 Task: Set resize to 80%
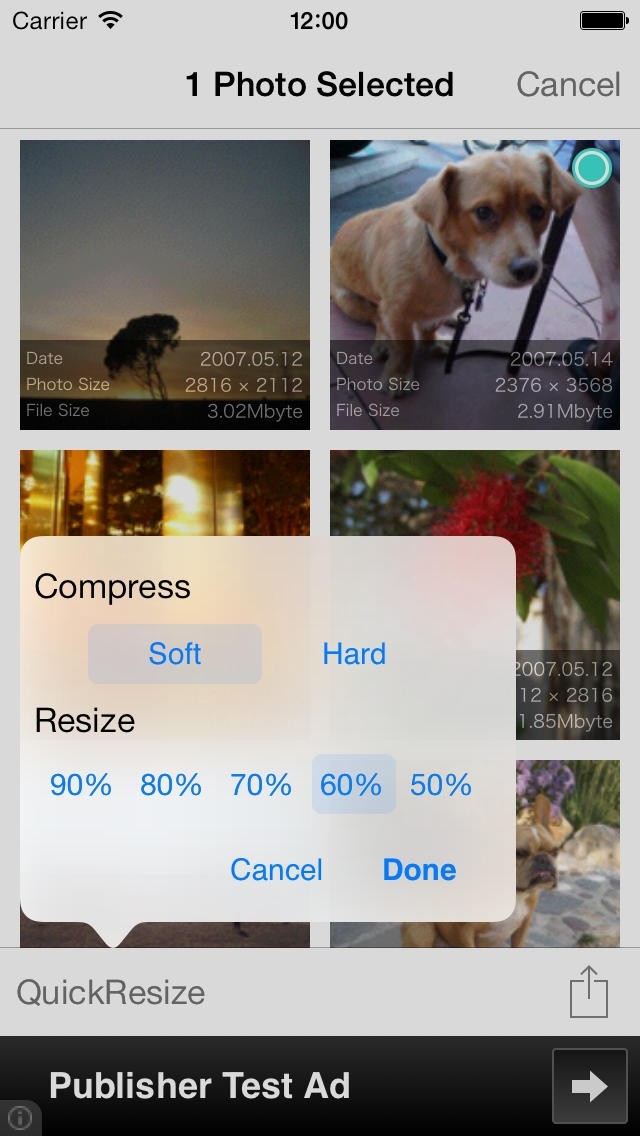(171, 785)
